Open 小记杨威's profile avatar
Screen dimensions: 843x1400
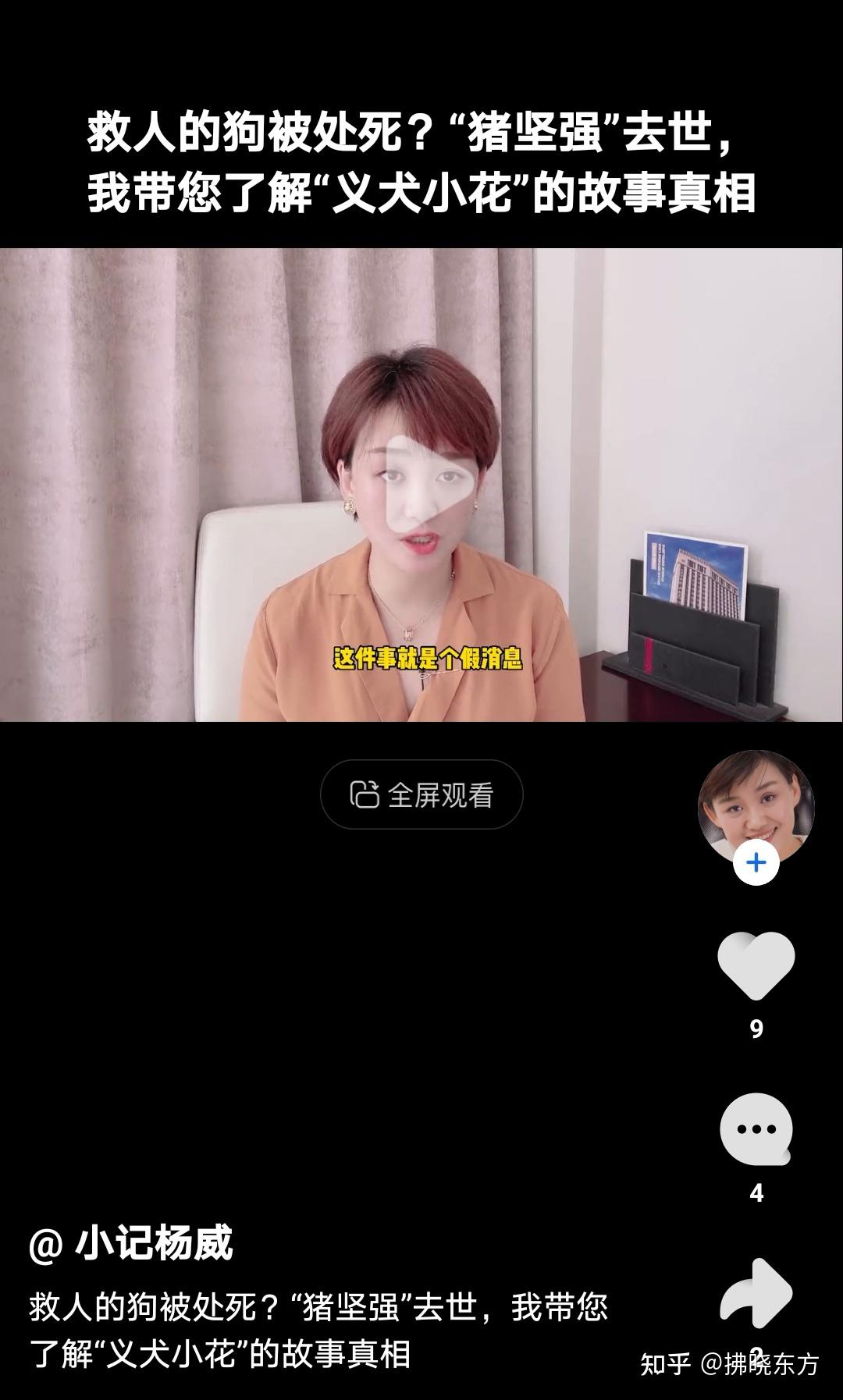coord(756,804)
